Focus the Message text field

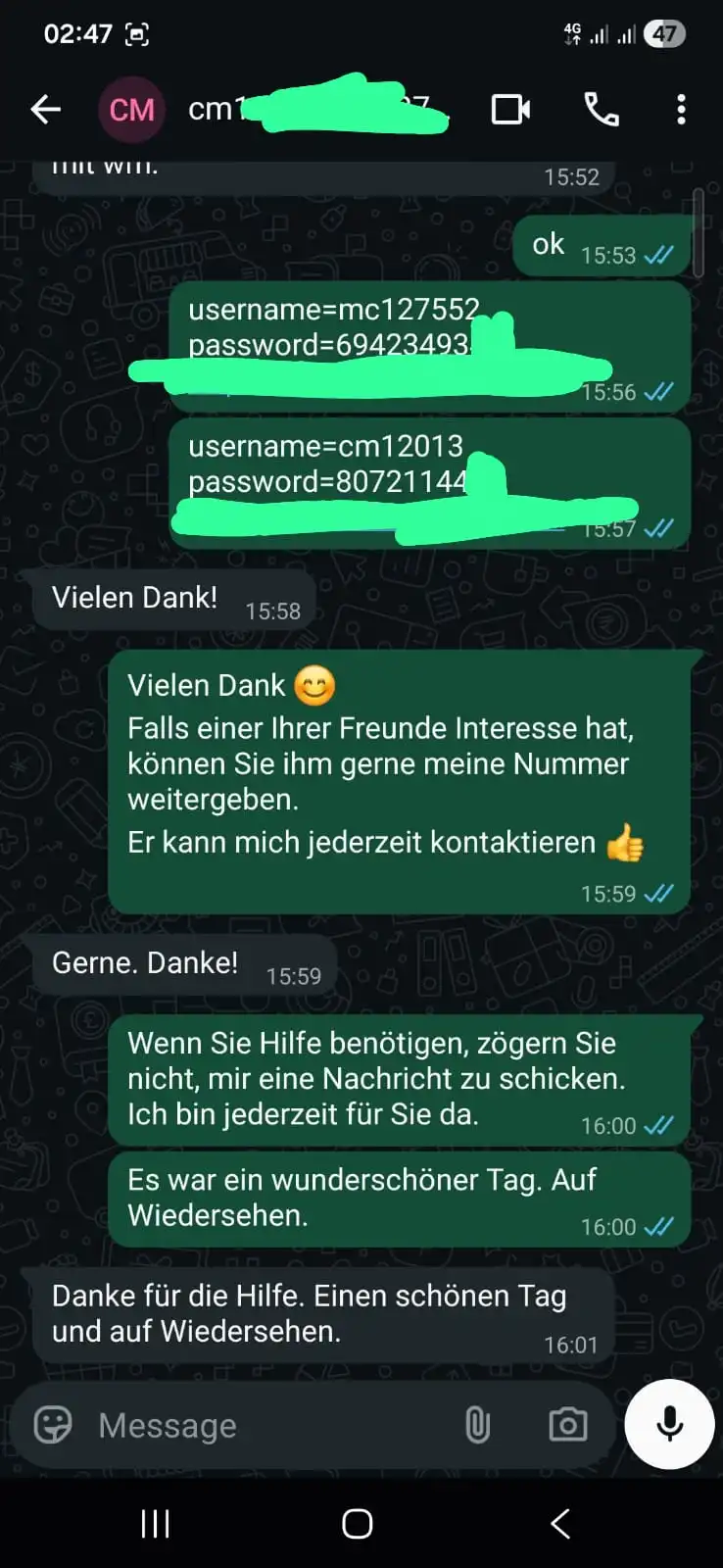[265, 1425]
